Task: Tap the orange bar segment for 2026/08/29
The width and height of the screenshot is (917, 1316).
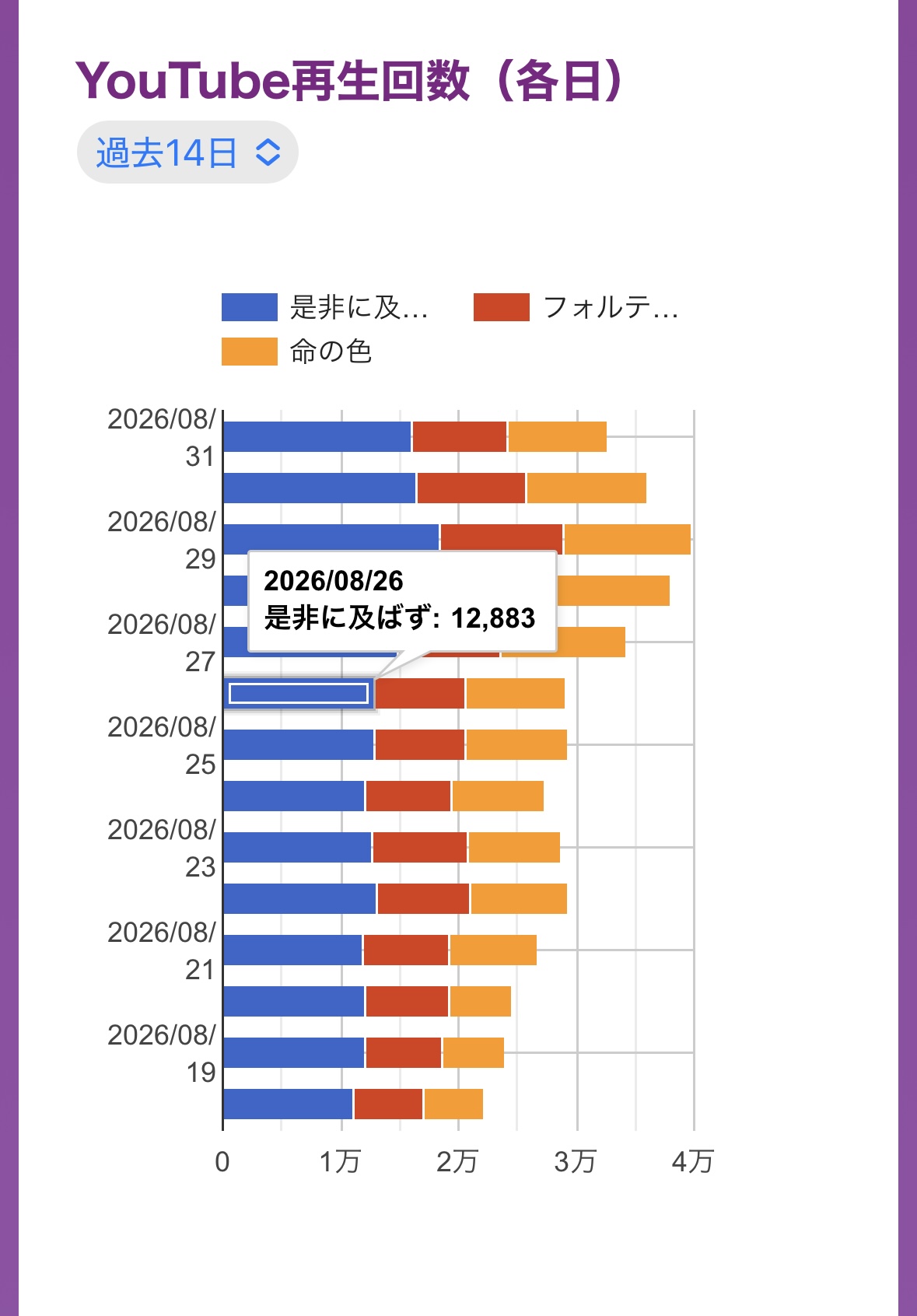Action: tap(627, 539)
